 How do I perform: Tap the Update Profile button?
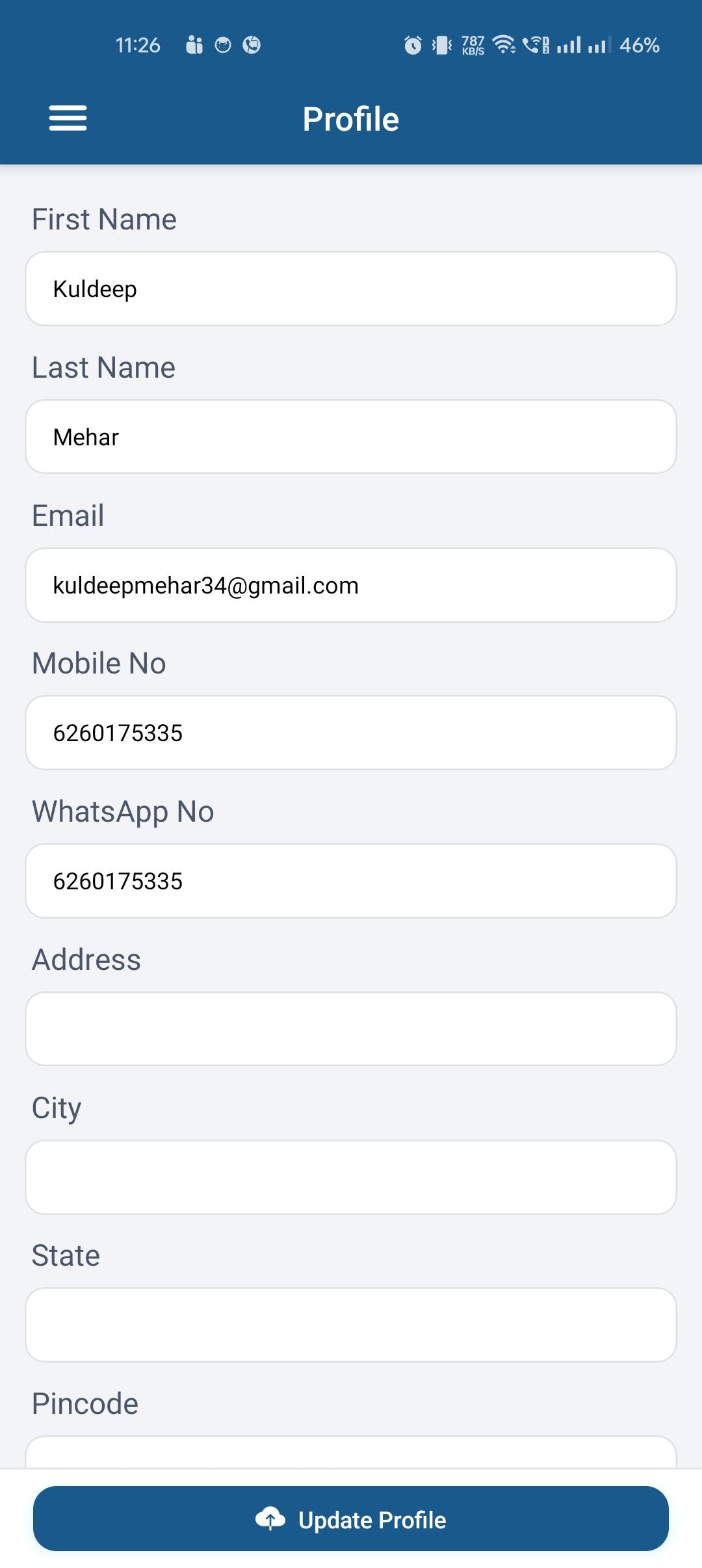(351, 1519)
